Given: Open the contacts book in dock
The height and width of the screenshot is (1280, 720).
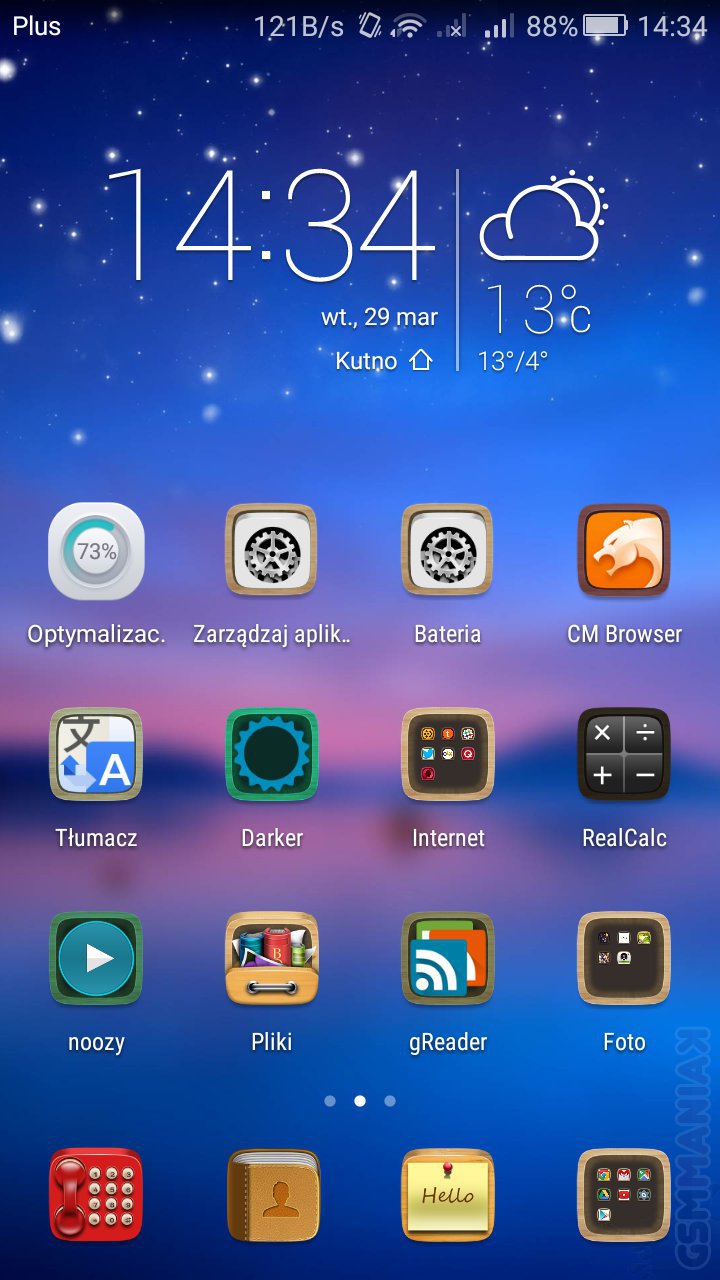Looking at the screenshot, I should coord(272,1195).
